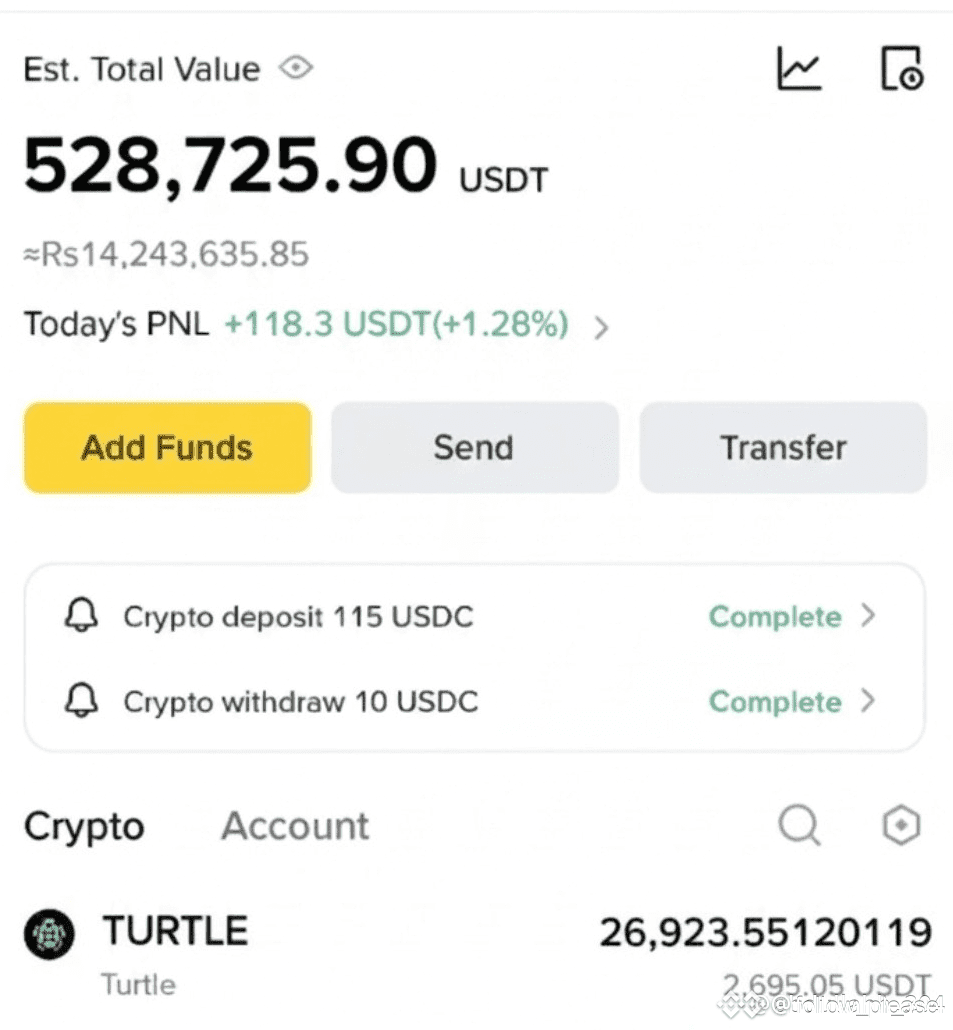Expand Today's PNL details via chevron

click(x=604, y=324)
